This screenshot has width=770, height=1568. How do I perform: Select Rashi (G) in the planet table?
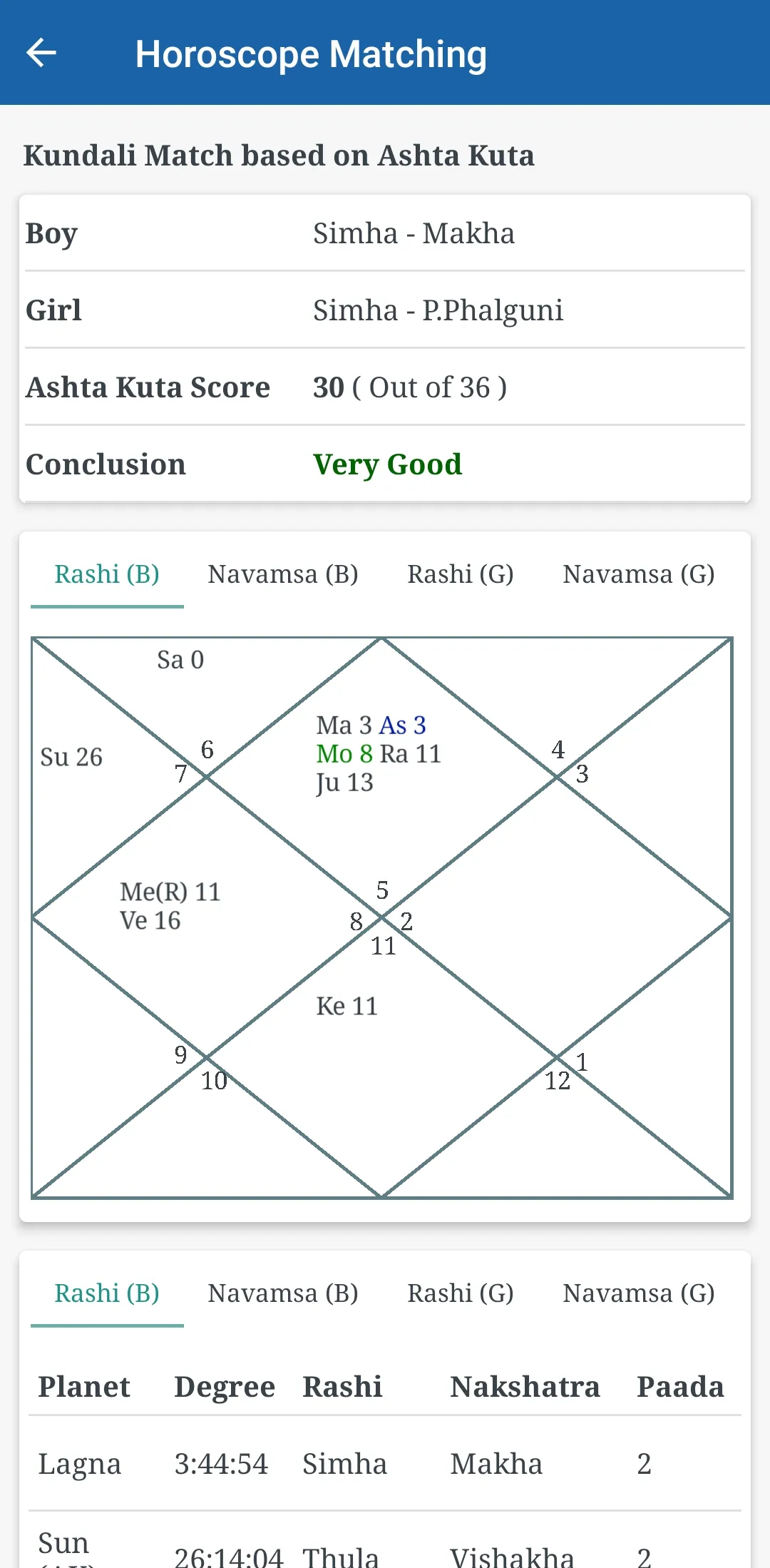[461, 1293]
